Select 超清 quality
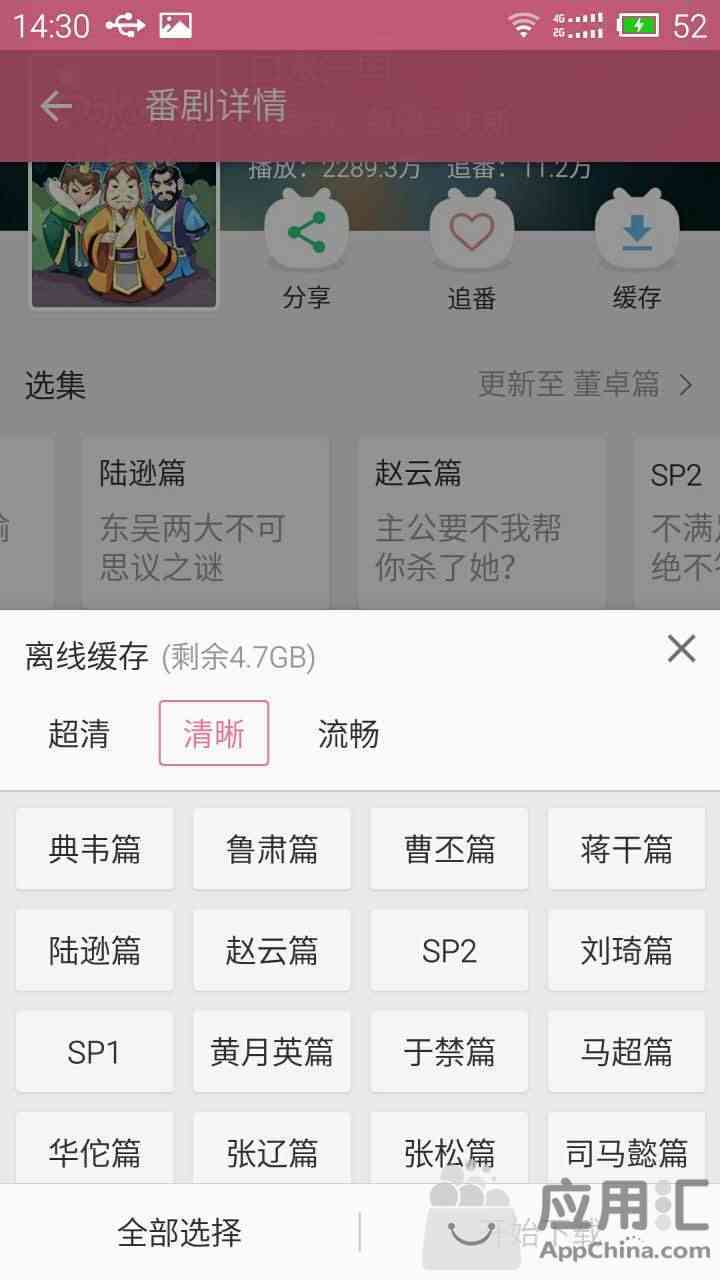 [78, 734]
